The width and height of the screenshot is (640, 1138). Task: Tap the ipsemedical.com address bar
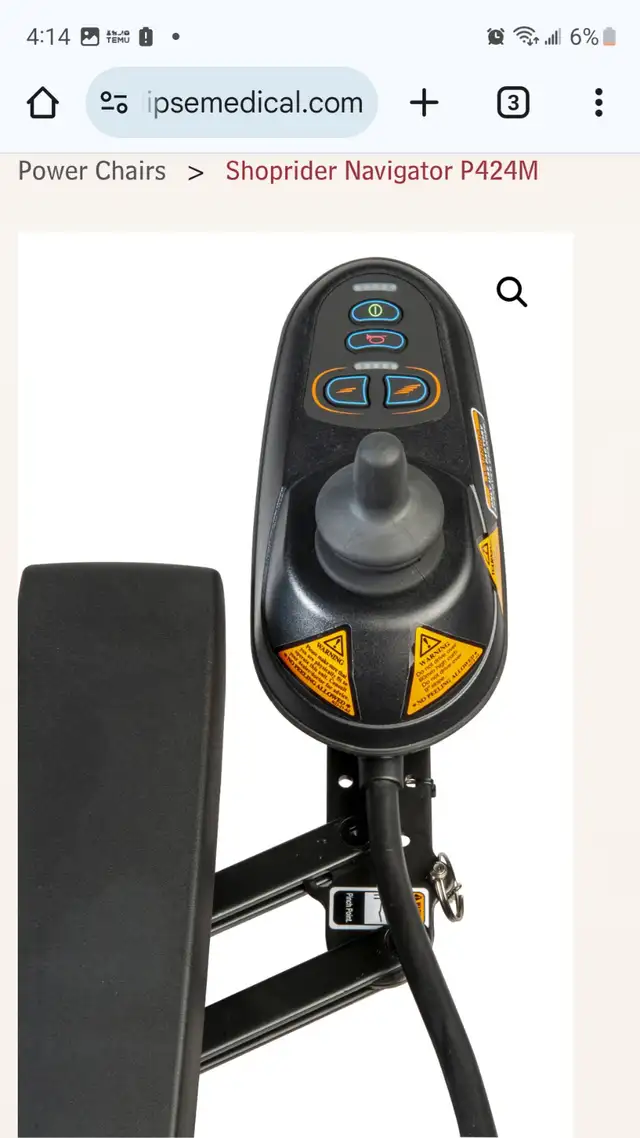click(x=231, y=102)
